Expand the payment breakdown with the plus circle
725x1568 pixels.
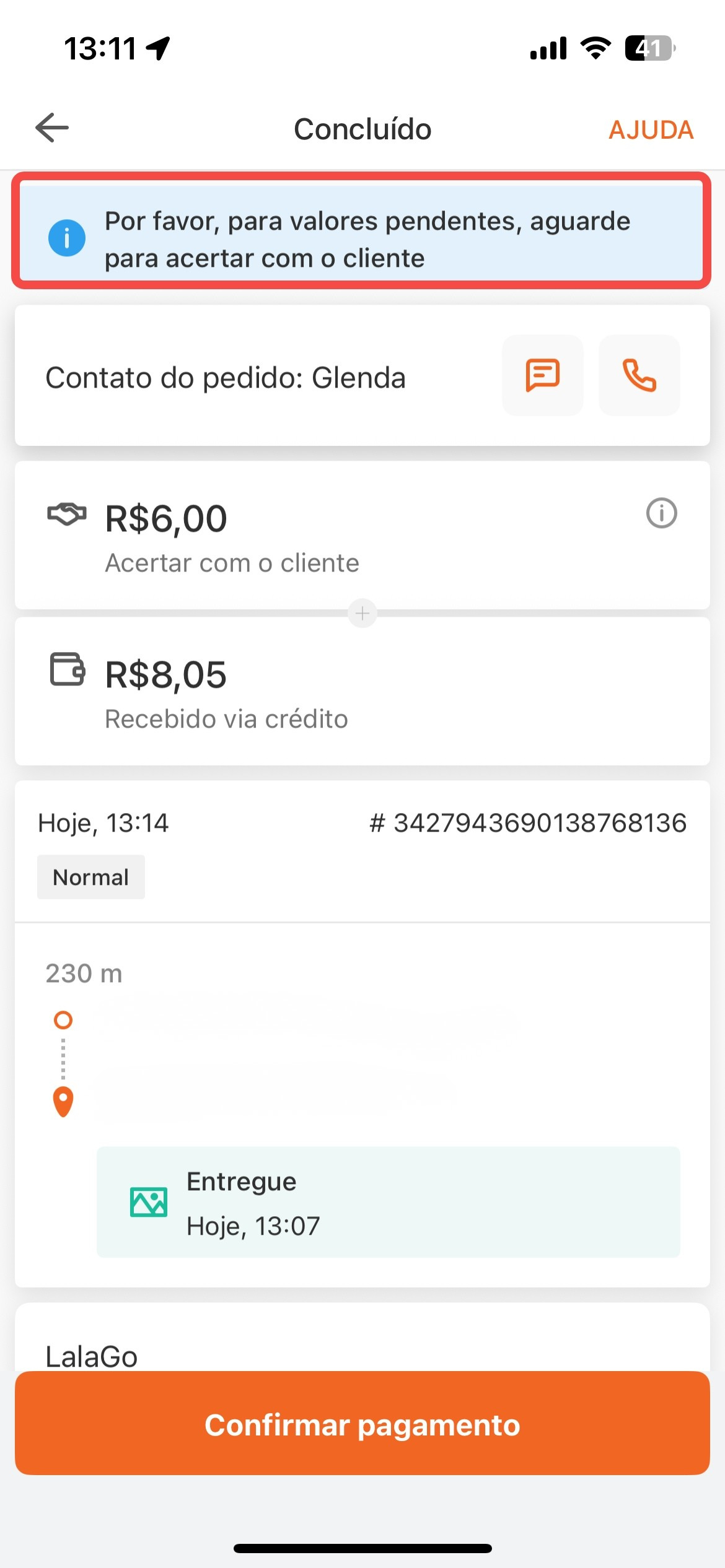pyautogui.click(x=362, y=614)
